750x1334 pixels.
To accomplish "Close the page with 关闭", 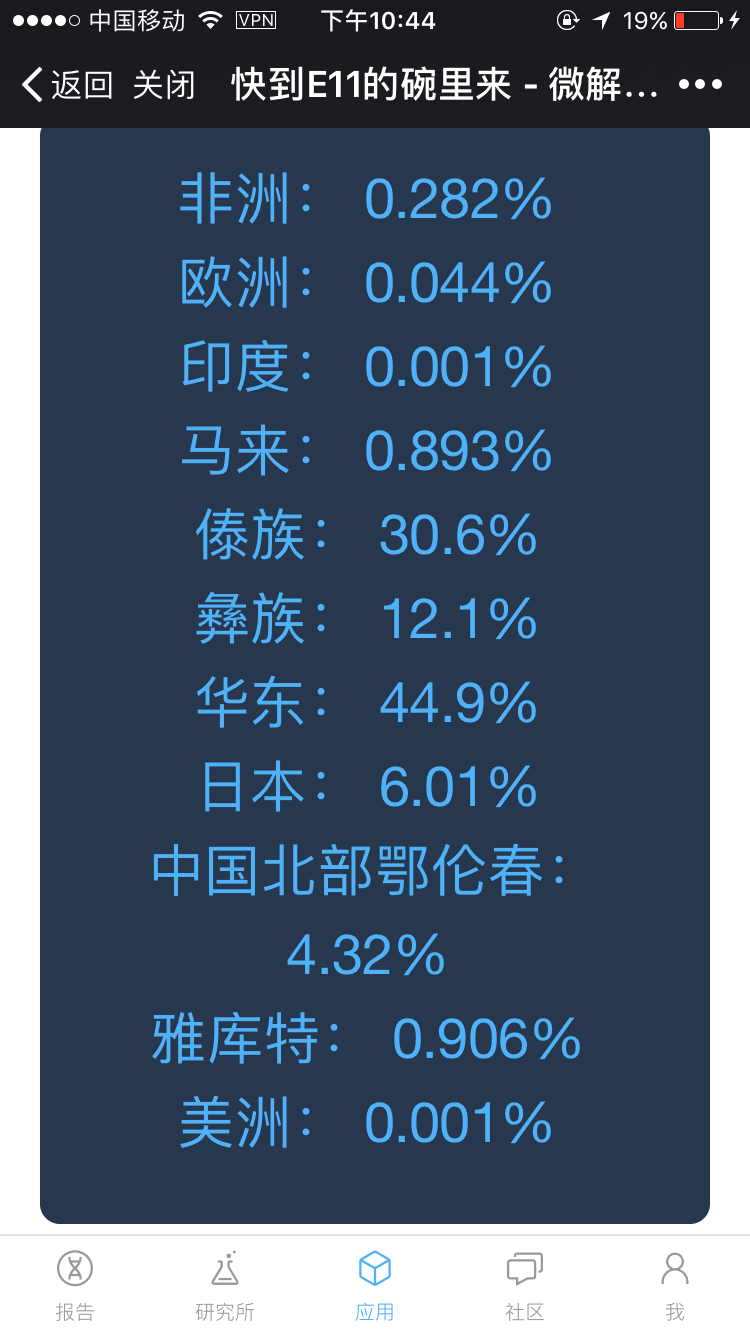I will click(164, 85).
